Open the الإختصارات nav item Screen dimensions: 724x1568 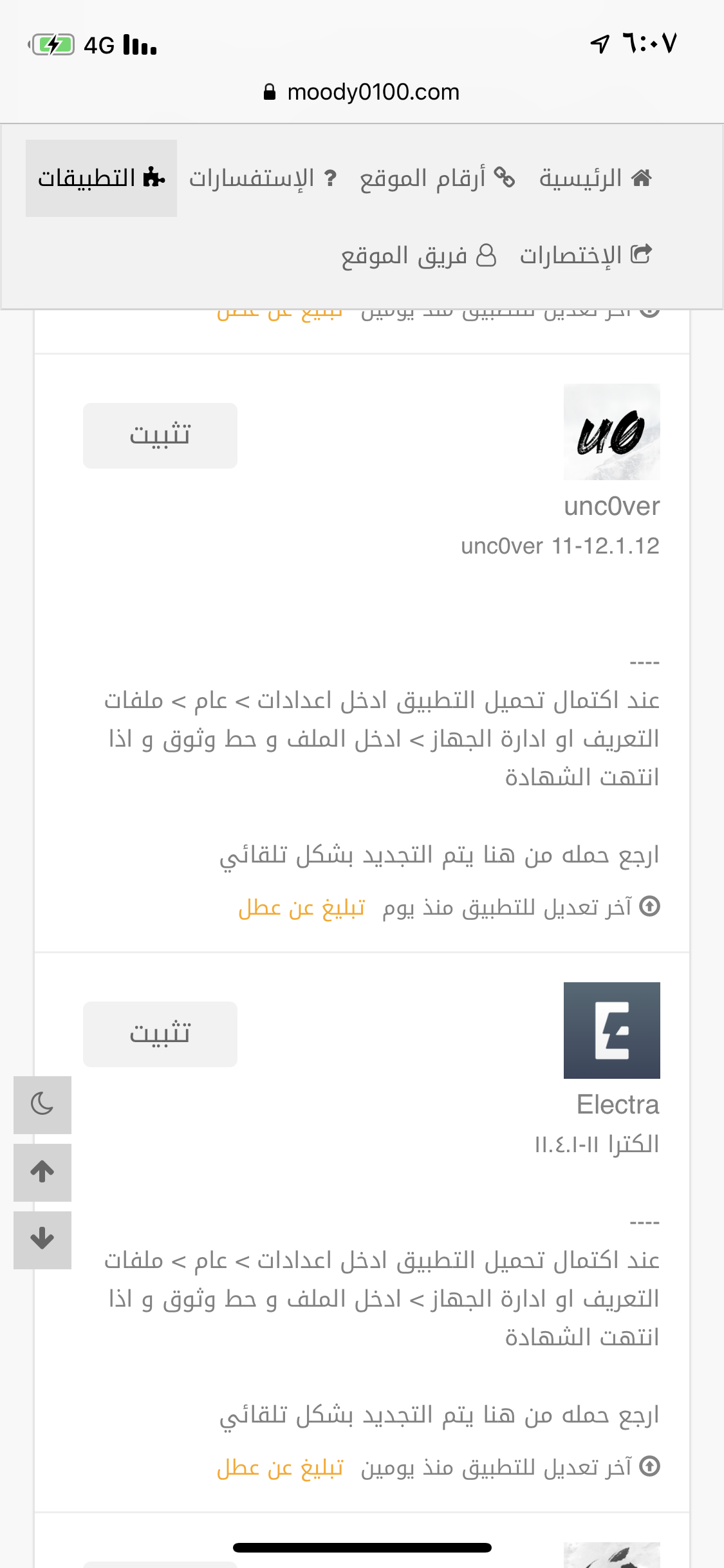[x=586, y=255]
